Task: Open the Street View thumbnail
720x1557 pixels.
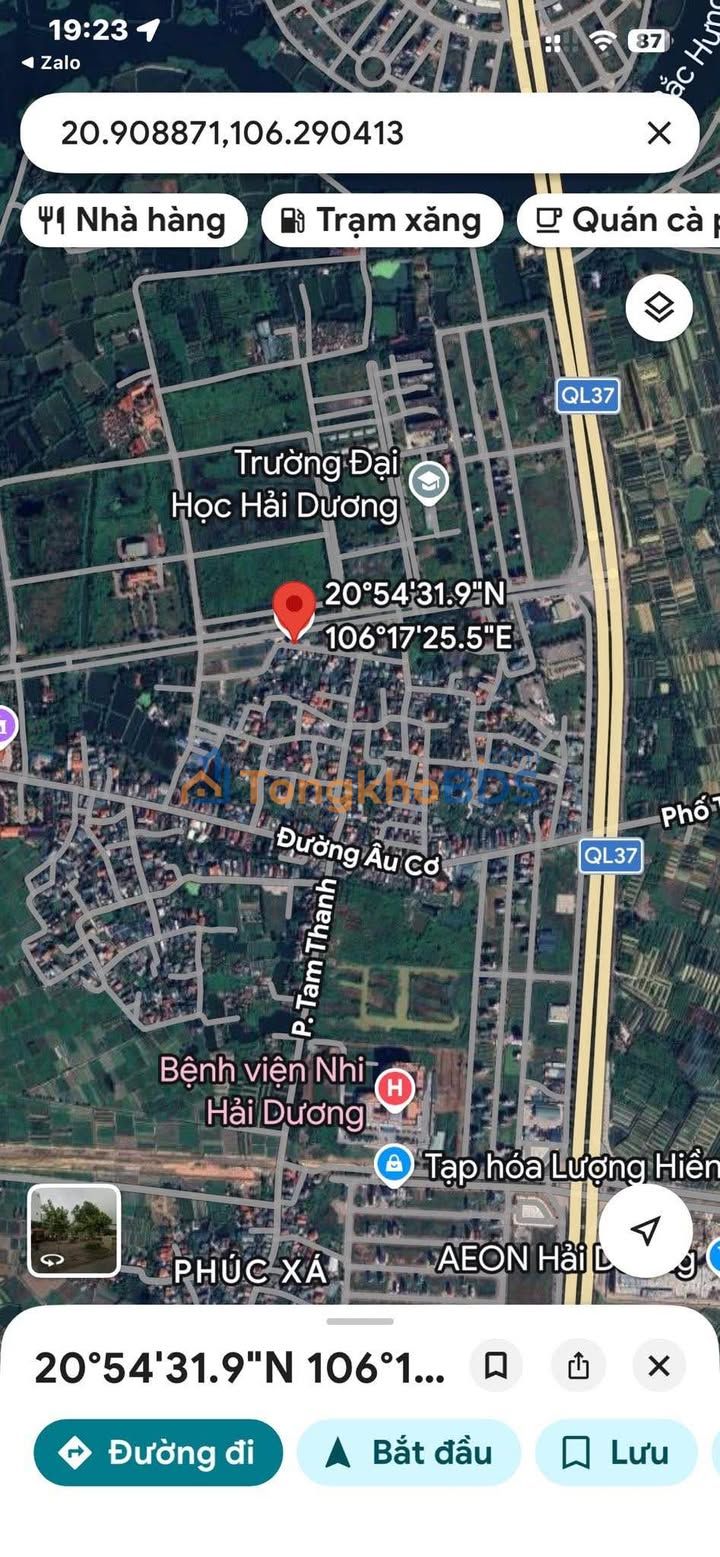Action: (x=74, y=1230)
